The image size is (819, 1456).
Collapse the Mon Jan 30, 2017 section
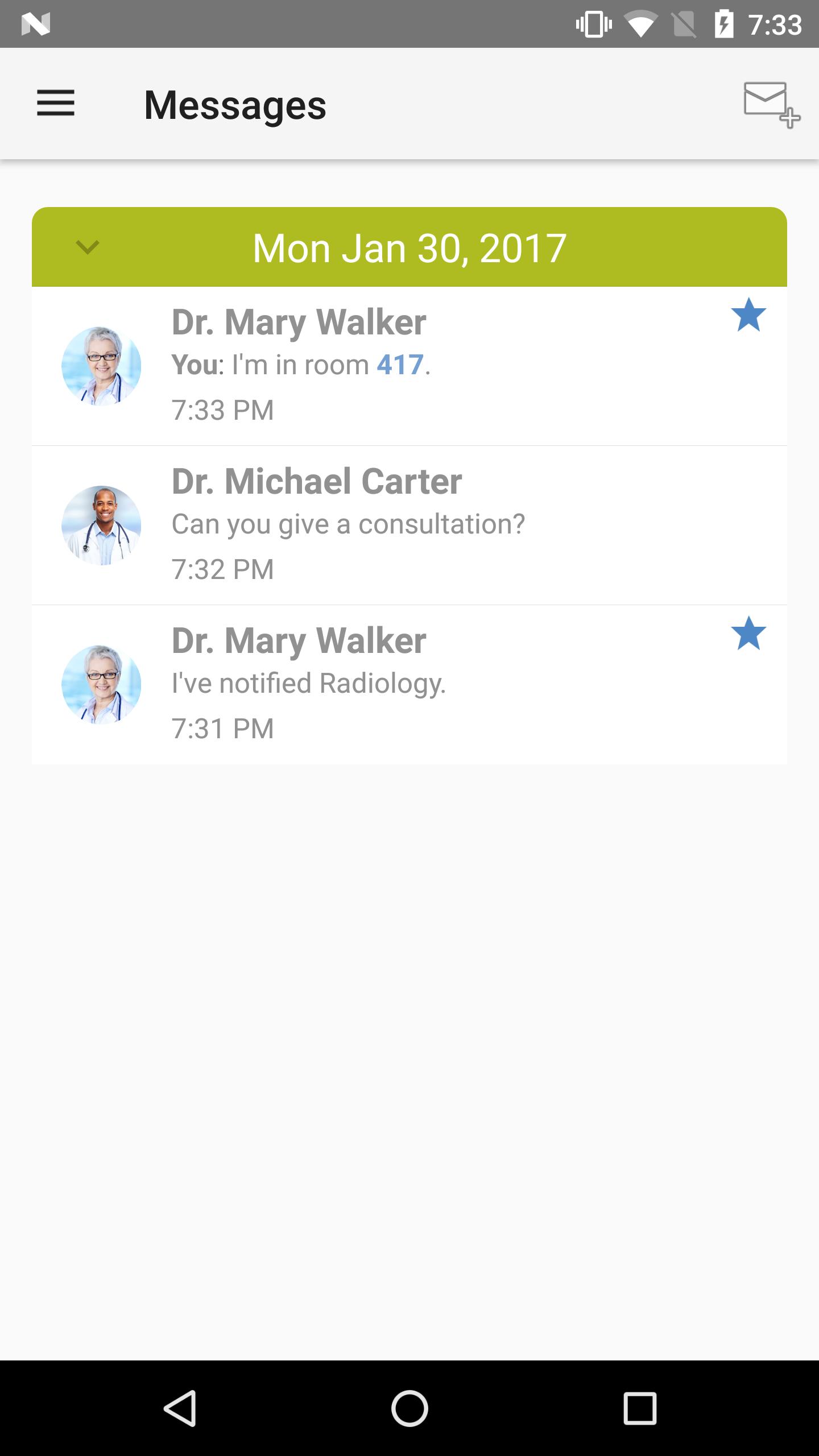pos(88,247)
